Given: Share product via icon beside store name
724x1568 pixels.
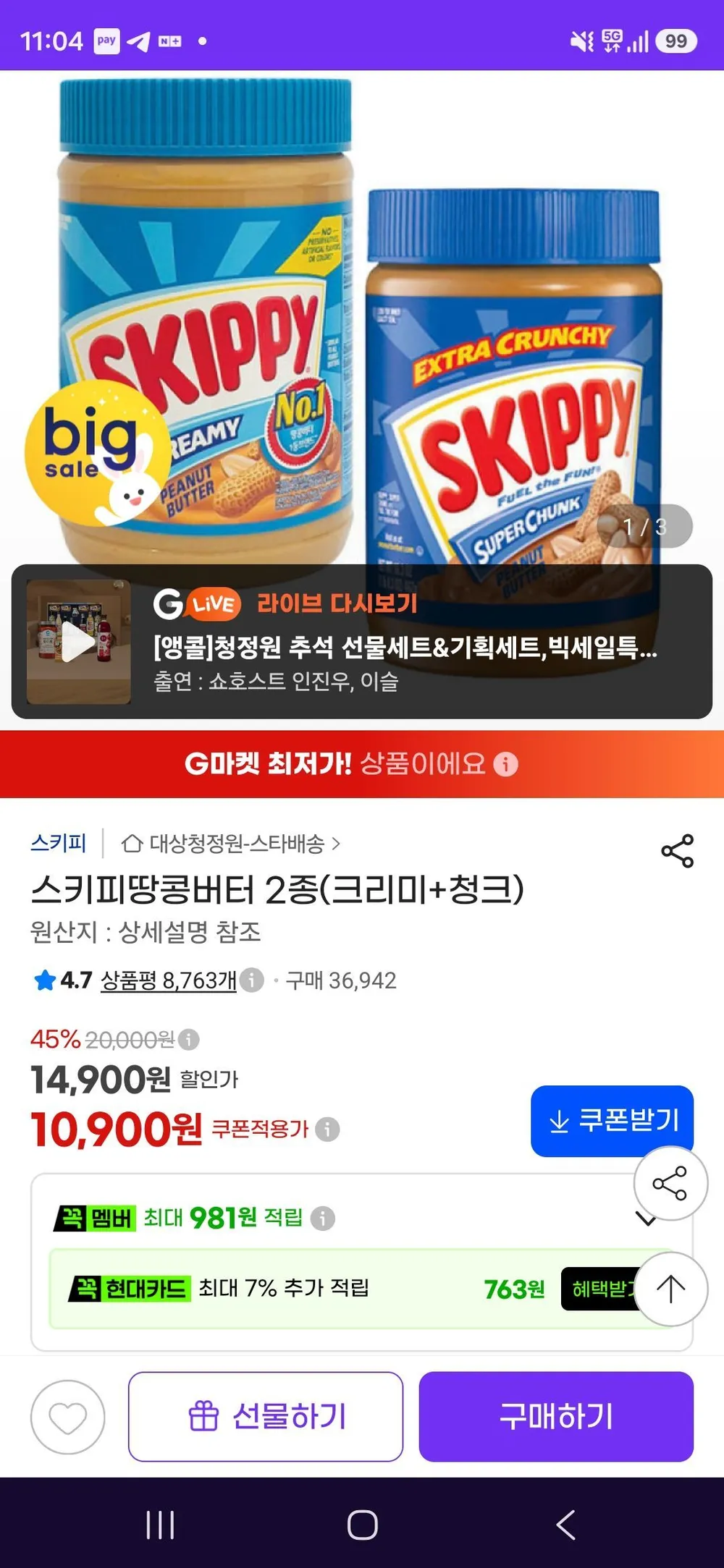Looking at the screenshot, I should coord(677,851).
